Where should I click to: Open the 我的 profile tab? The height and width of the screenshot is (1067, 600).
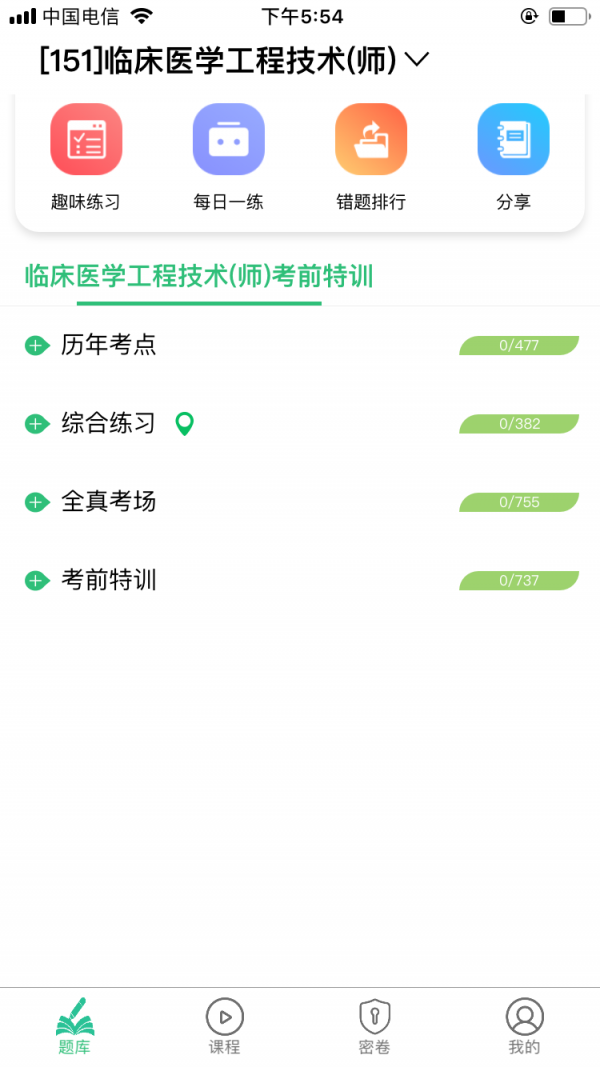pos(525,1027)
